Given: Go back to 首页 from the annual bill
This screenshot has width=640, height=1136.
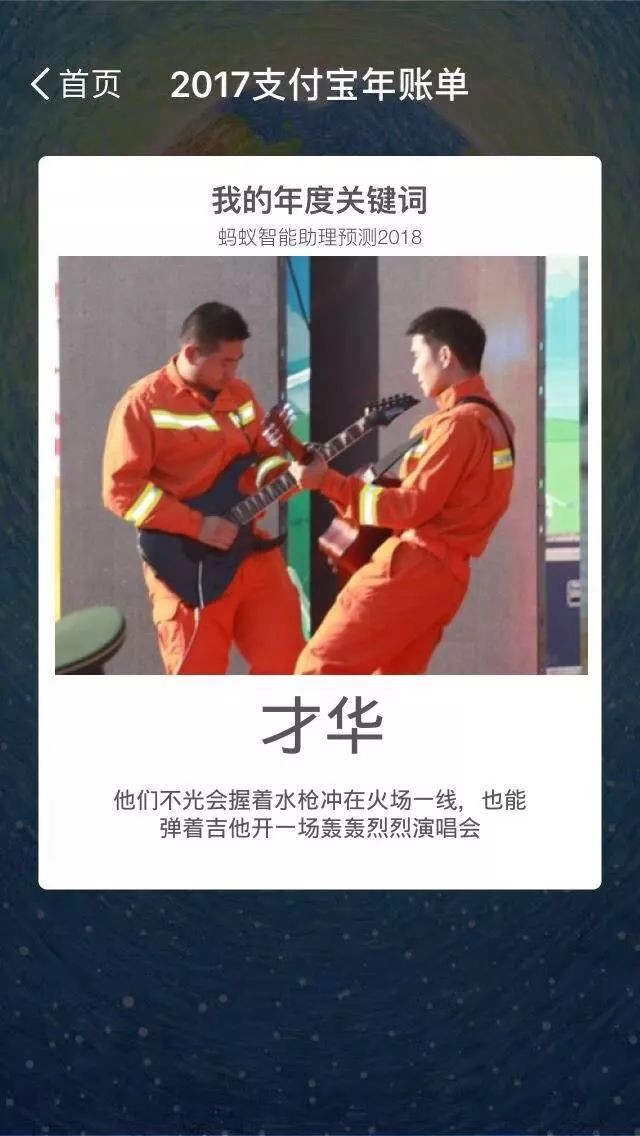Looking at the screenshot, I should pyautogui.click(x=75, y=85).
